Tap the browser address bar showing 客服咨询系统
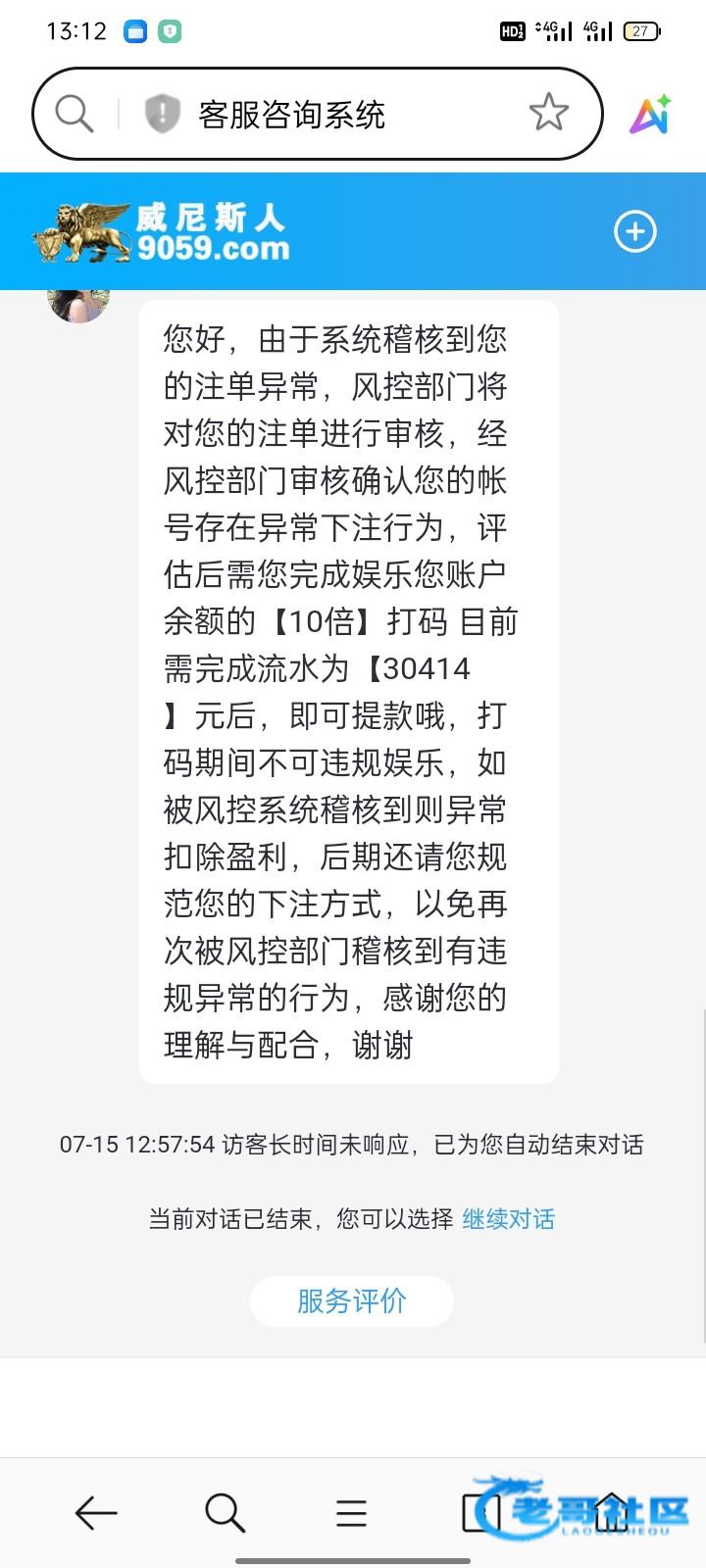This screenshot has width=706, height=1568. [x=317, y=114]
